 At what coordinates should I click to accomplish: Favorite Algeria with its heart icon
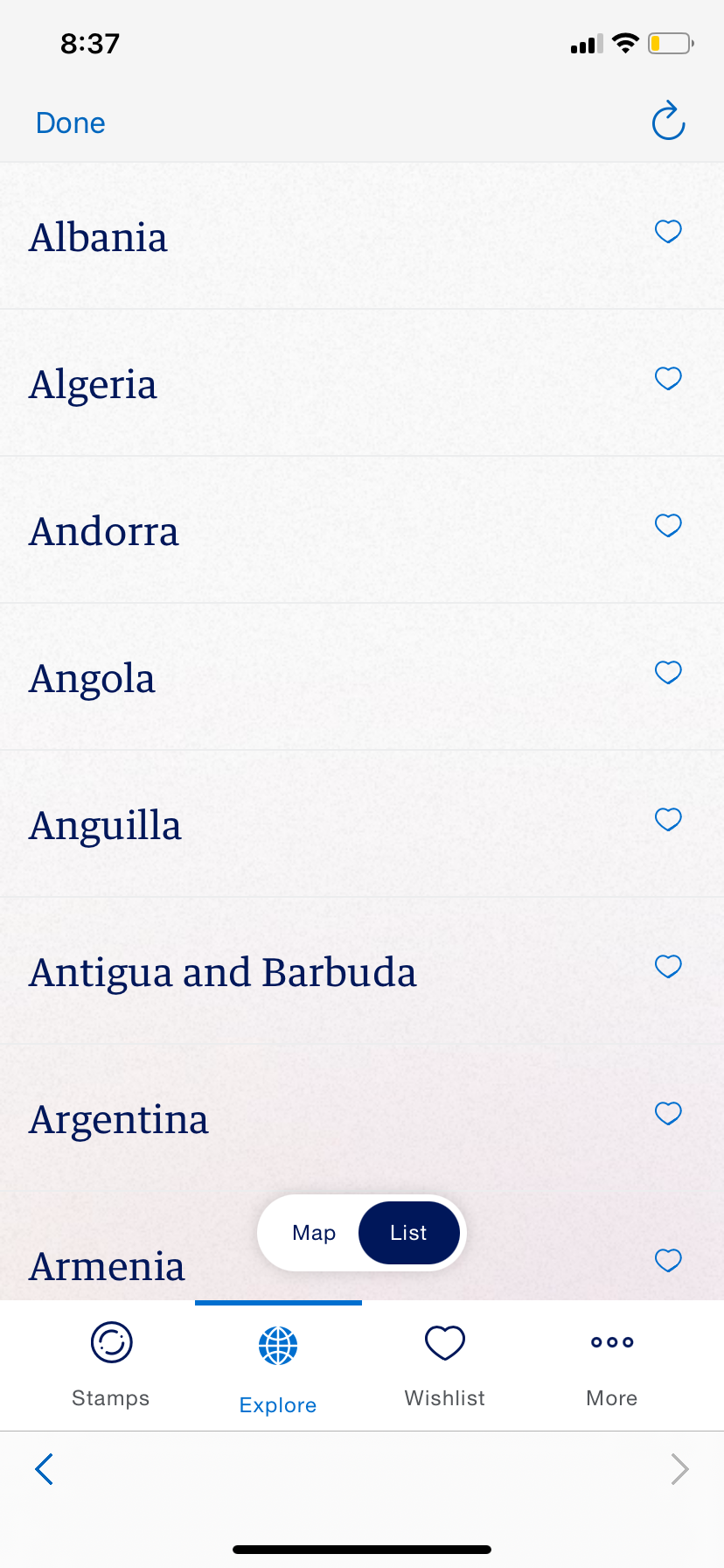[x=668, y=379]
